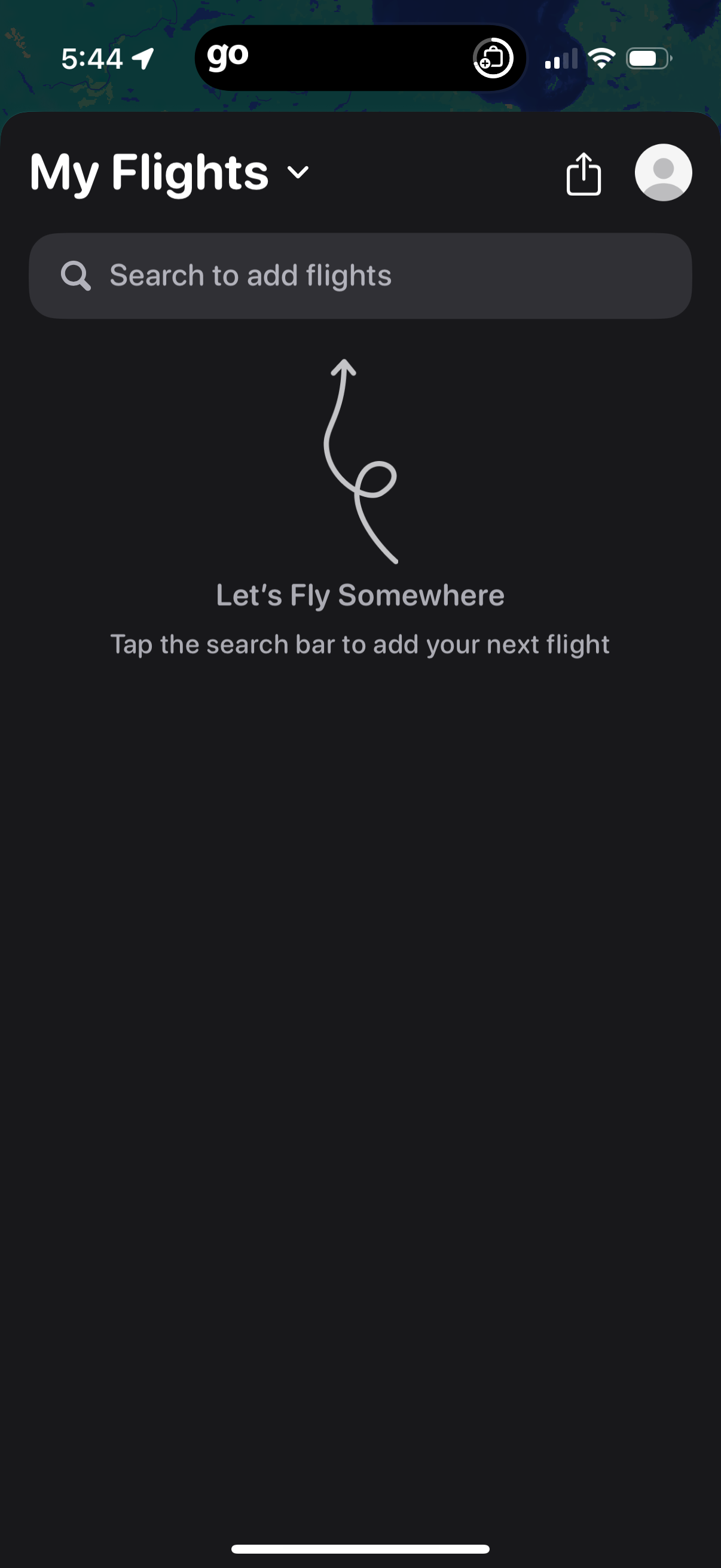The image size is (721, 1568).
Task: Tap the clipboard icon in the Dynamic Island
Action: [x=491, y=58]
